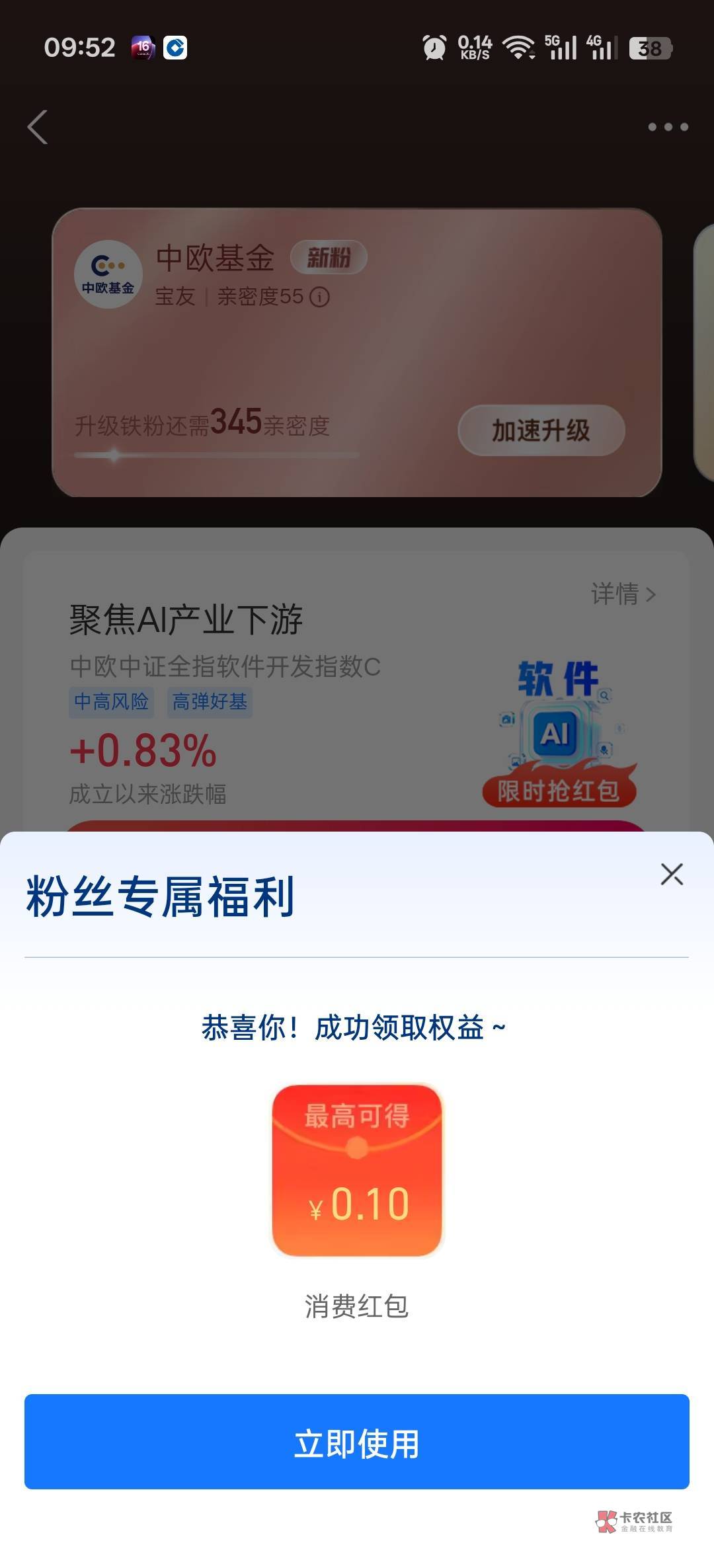Close the 粉丝专属福利 popup
This screenshot has height=1568, width=714.
[672, 874]
